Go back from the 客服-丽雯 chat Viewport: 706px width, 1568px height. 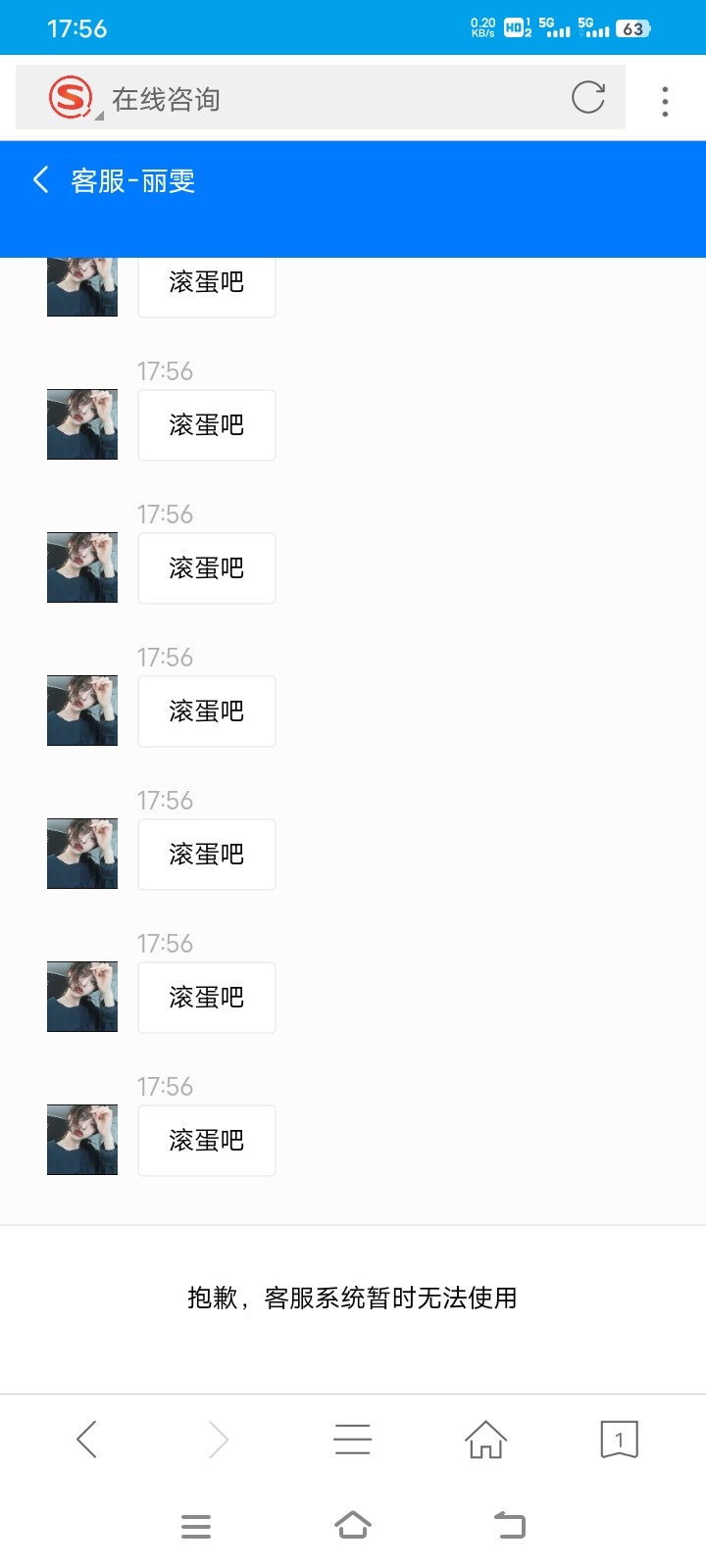[x=41, y=180]
